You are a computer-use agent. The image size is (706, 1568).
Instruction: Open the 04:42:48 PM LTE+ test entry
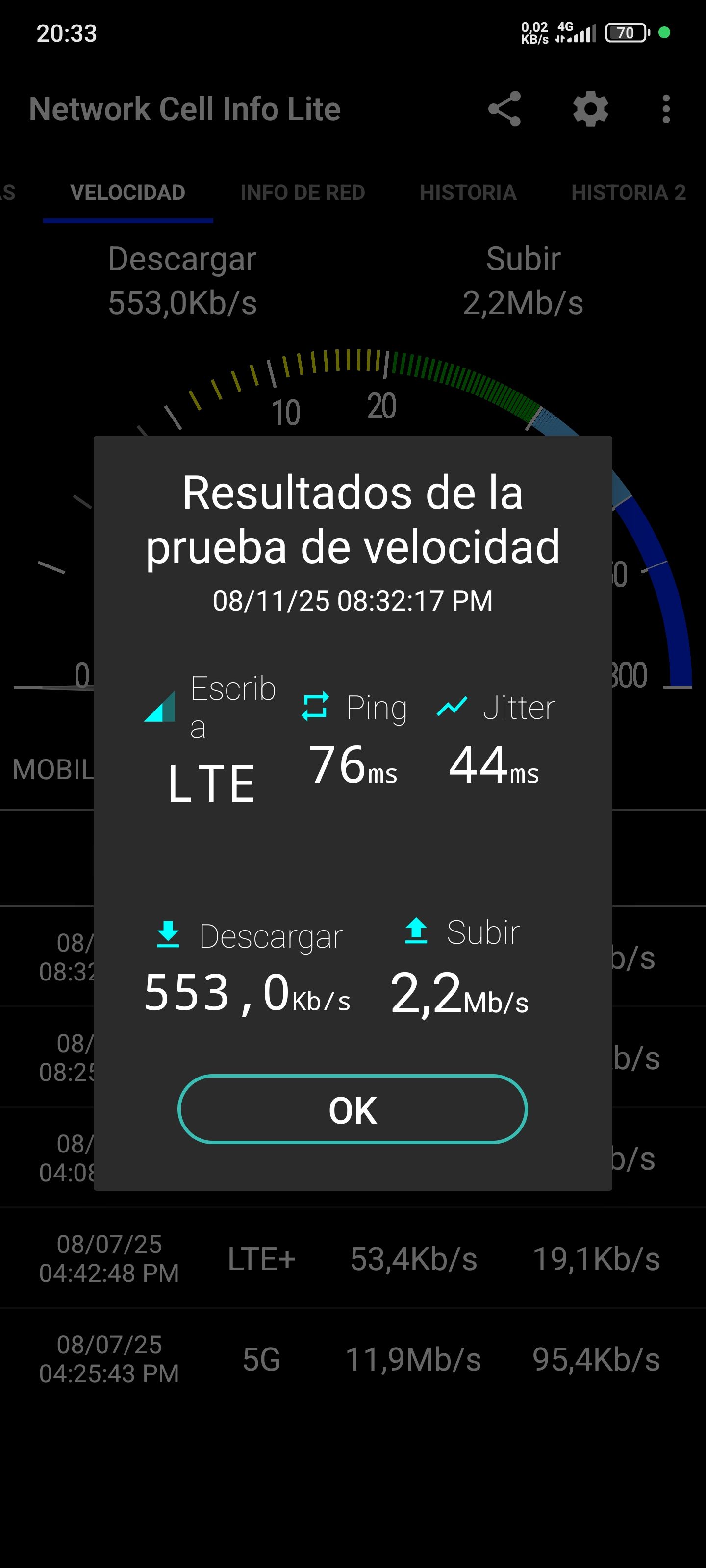click(x=352, y=1259)
